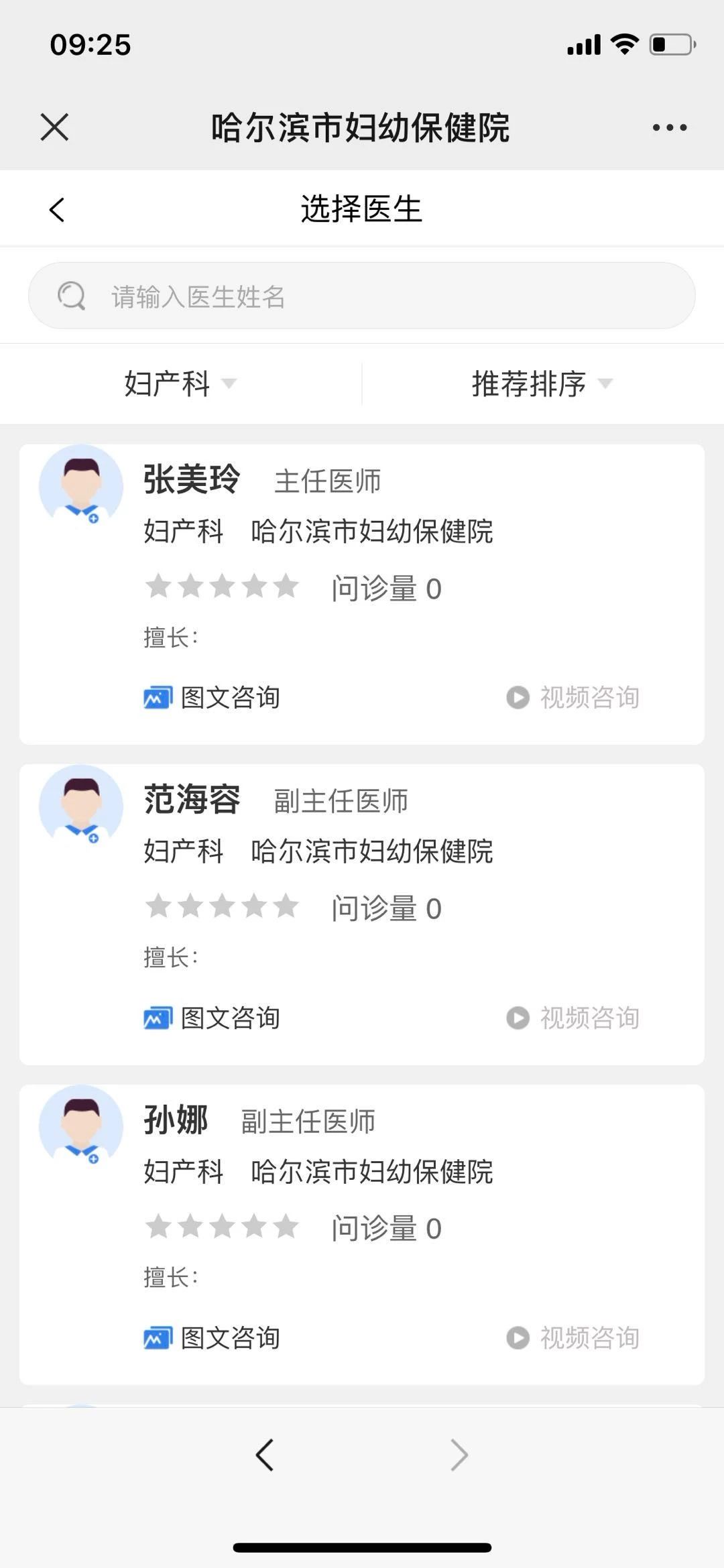The image size is (724, 1568).
Task: Start 图文咨询 with 张美玲
Action: click(x=213, y=698)
